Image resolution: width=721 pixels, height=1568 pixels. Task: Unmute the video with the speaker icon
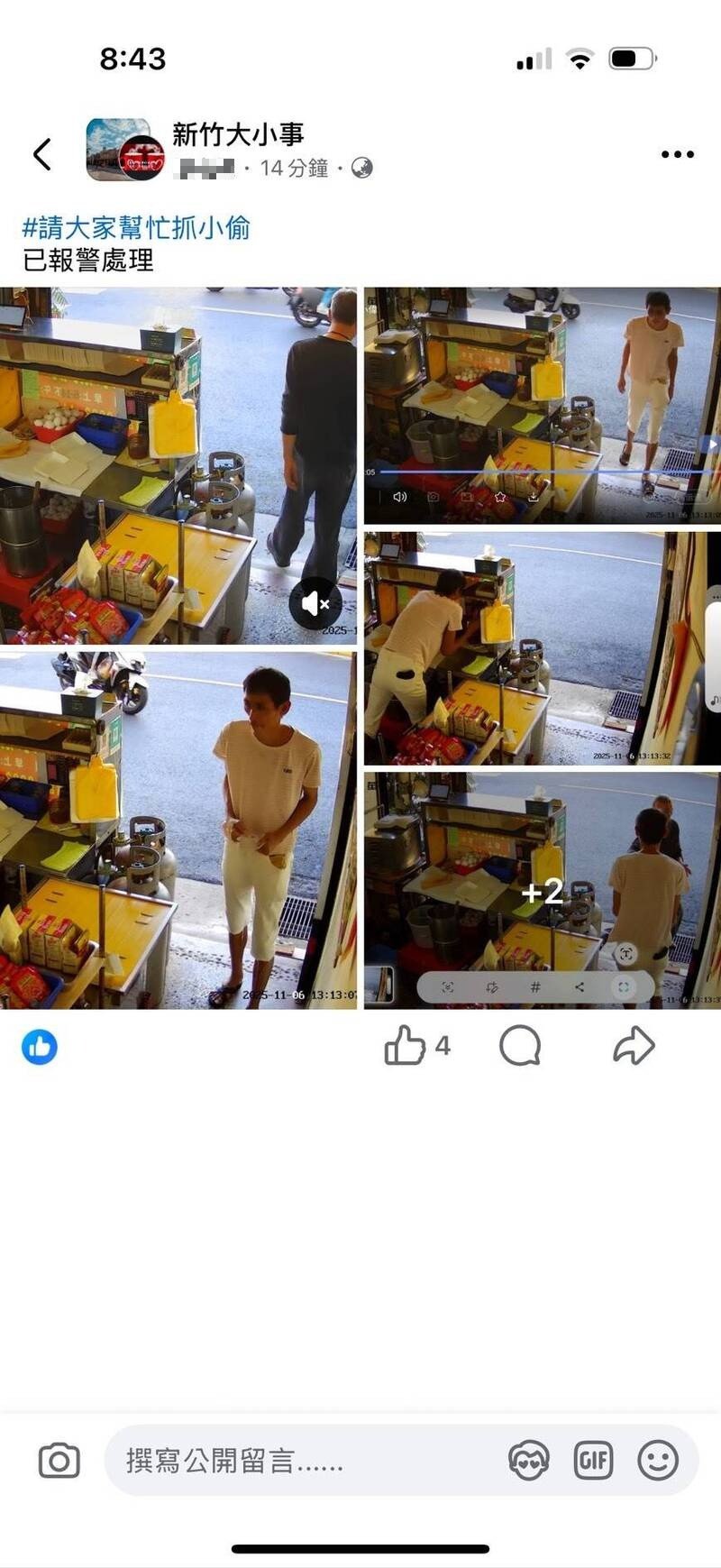tap(315, 603)
